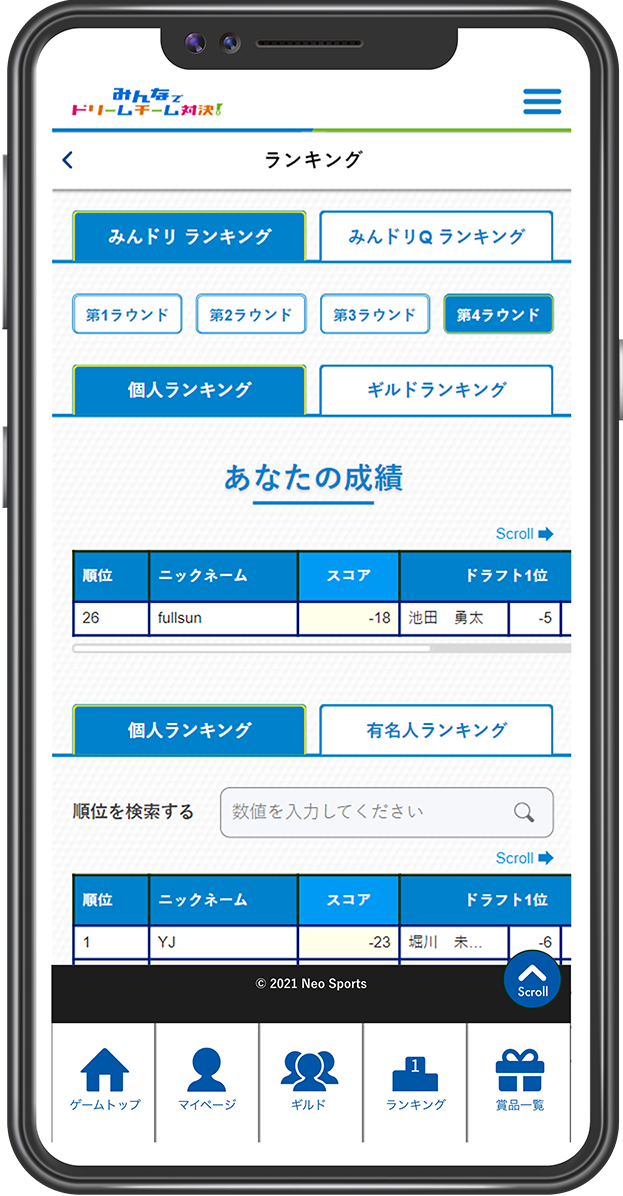Show 第2ラウンド results
623x1196 pixels.
251,314
